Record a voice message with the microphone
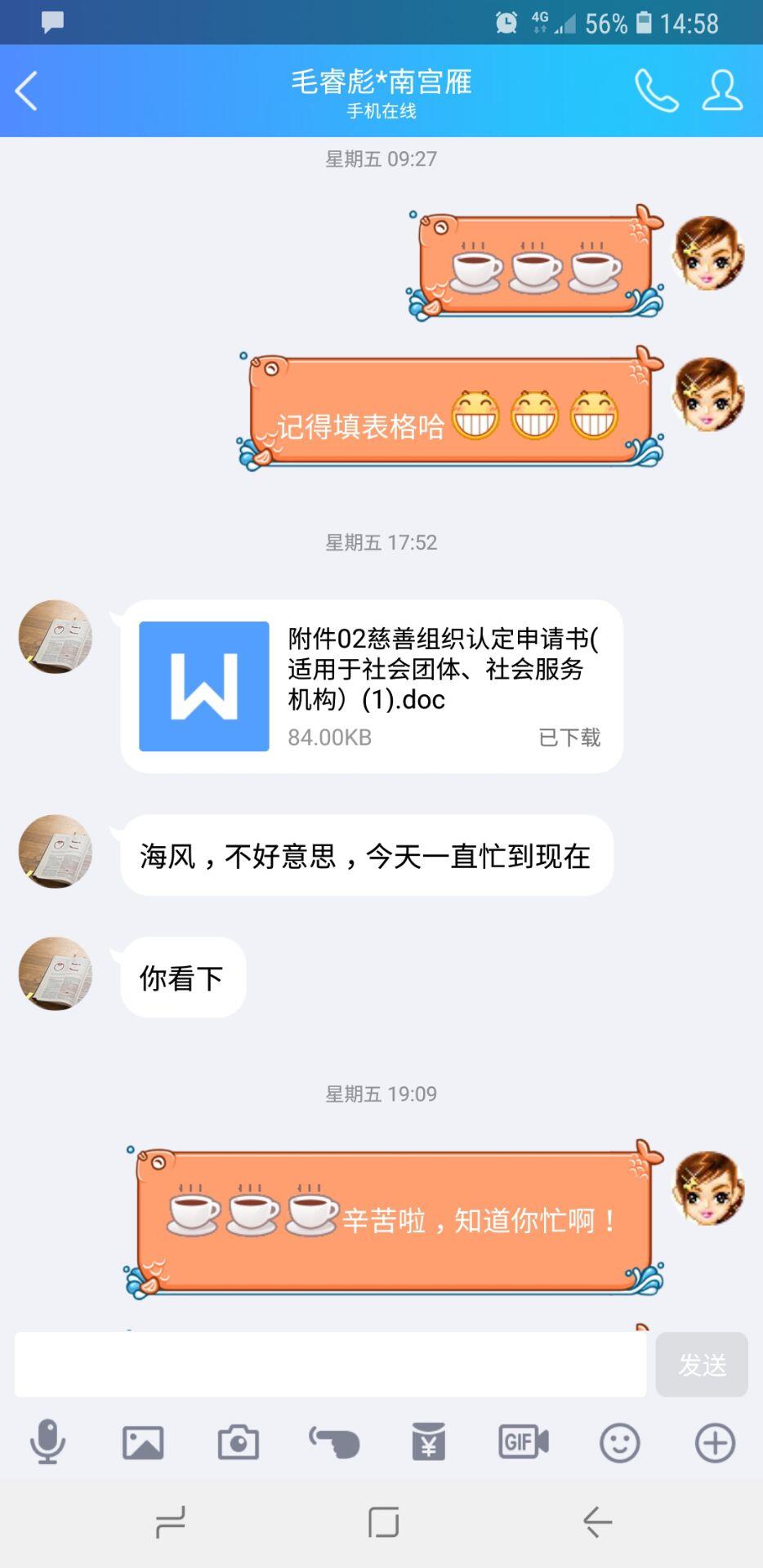The image size is (763, 1568). (x=47, y=1442)
